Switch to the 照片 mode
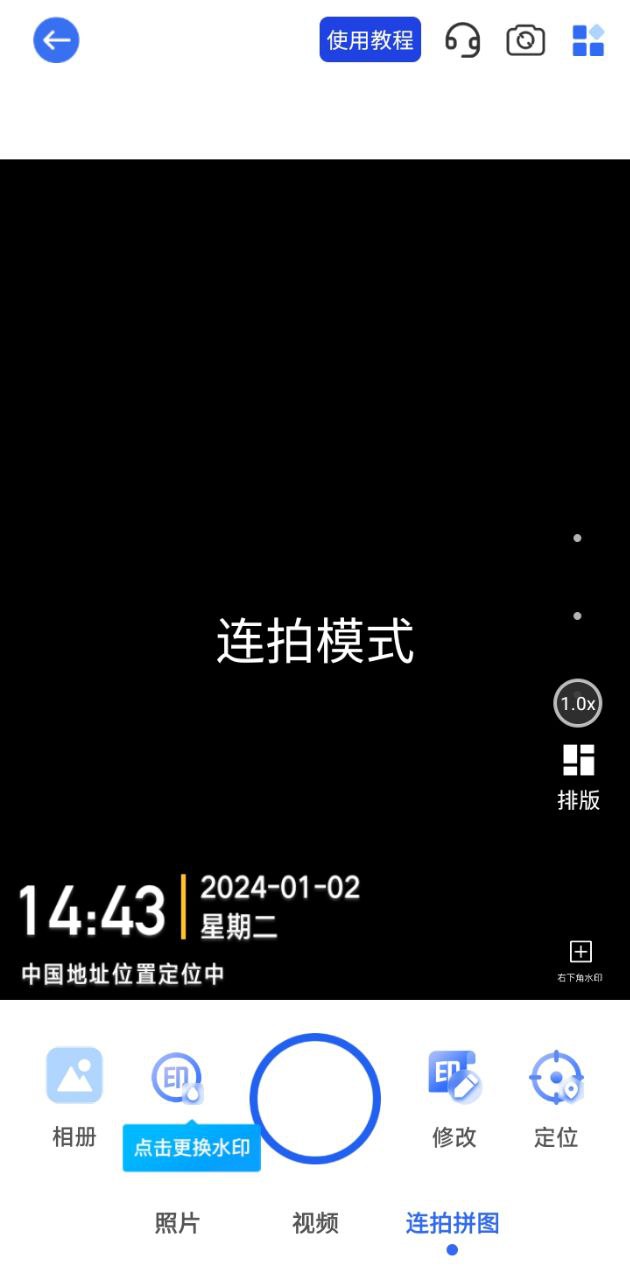 pyautogui.click(x=177, y=1222)
